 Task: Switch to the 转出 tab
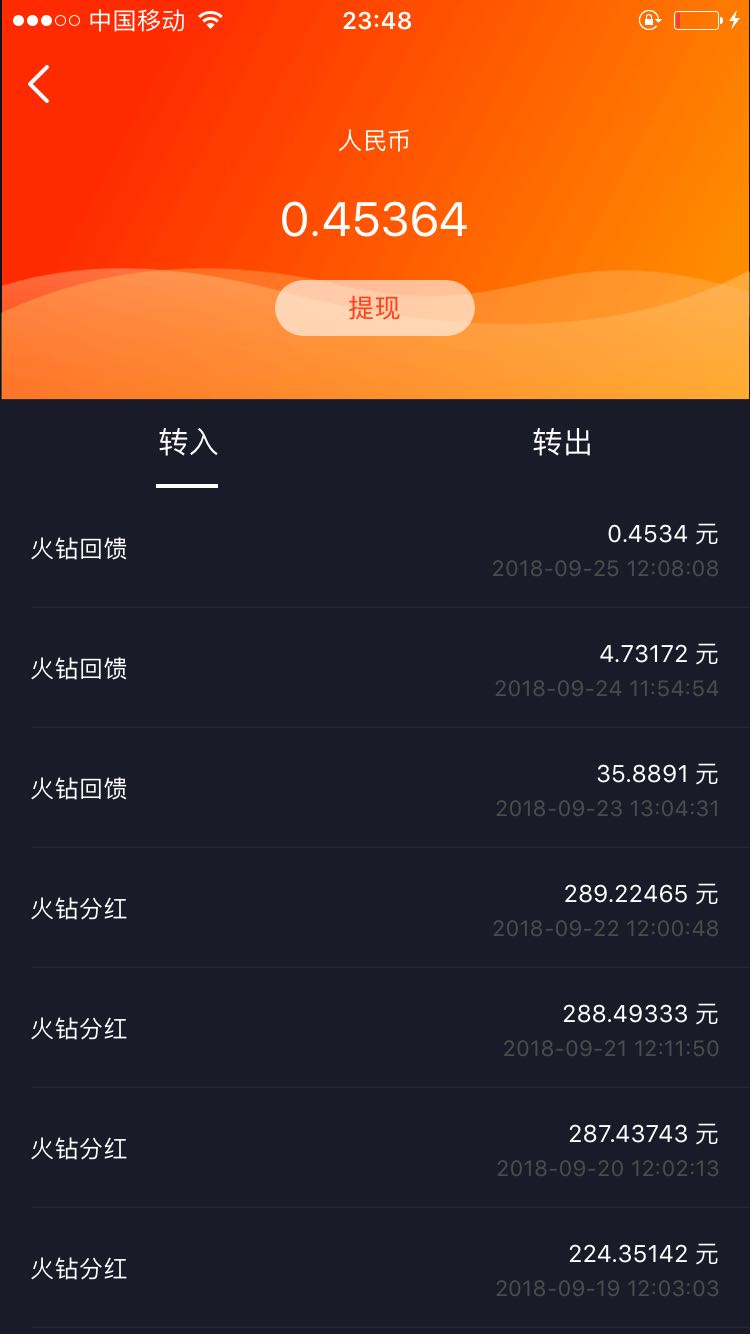(x=562, y=443)
